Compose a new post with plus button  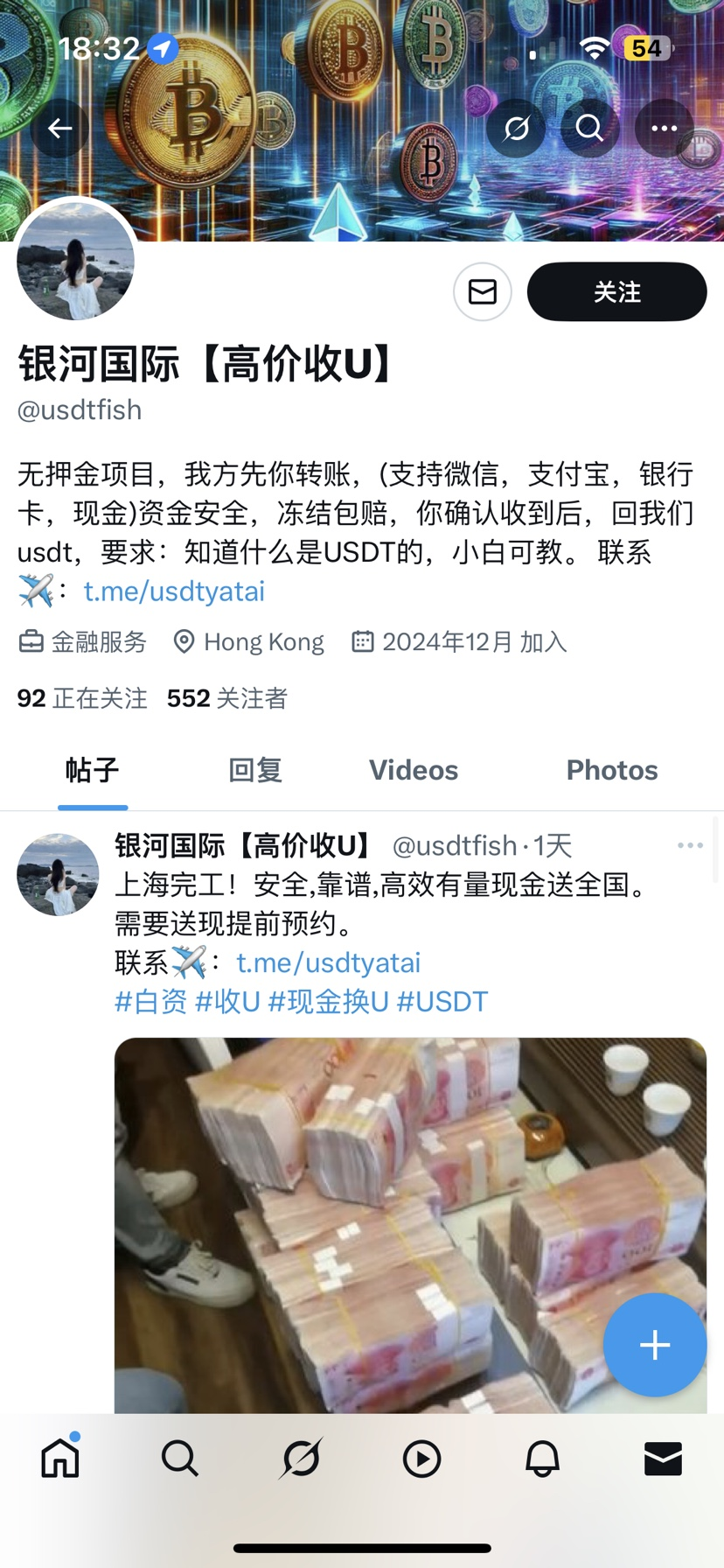pos(655,1345)
